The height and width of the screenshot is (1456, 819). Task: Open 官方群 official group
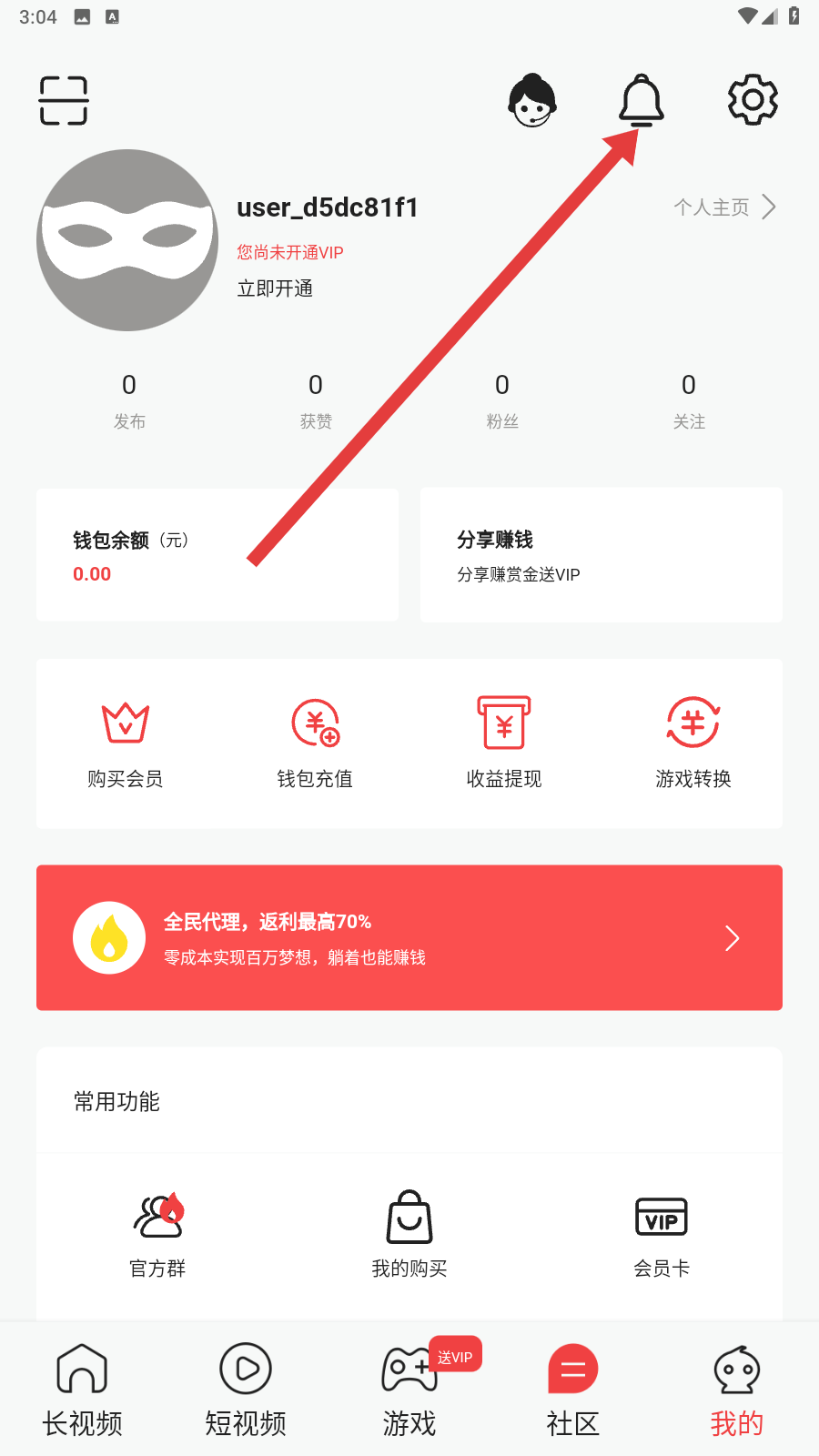coord(158,1233)
